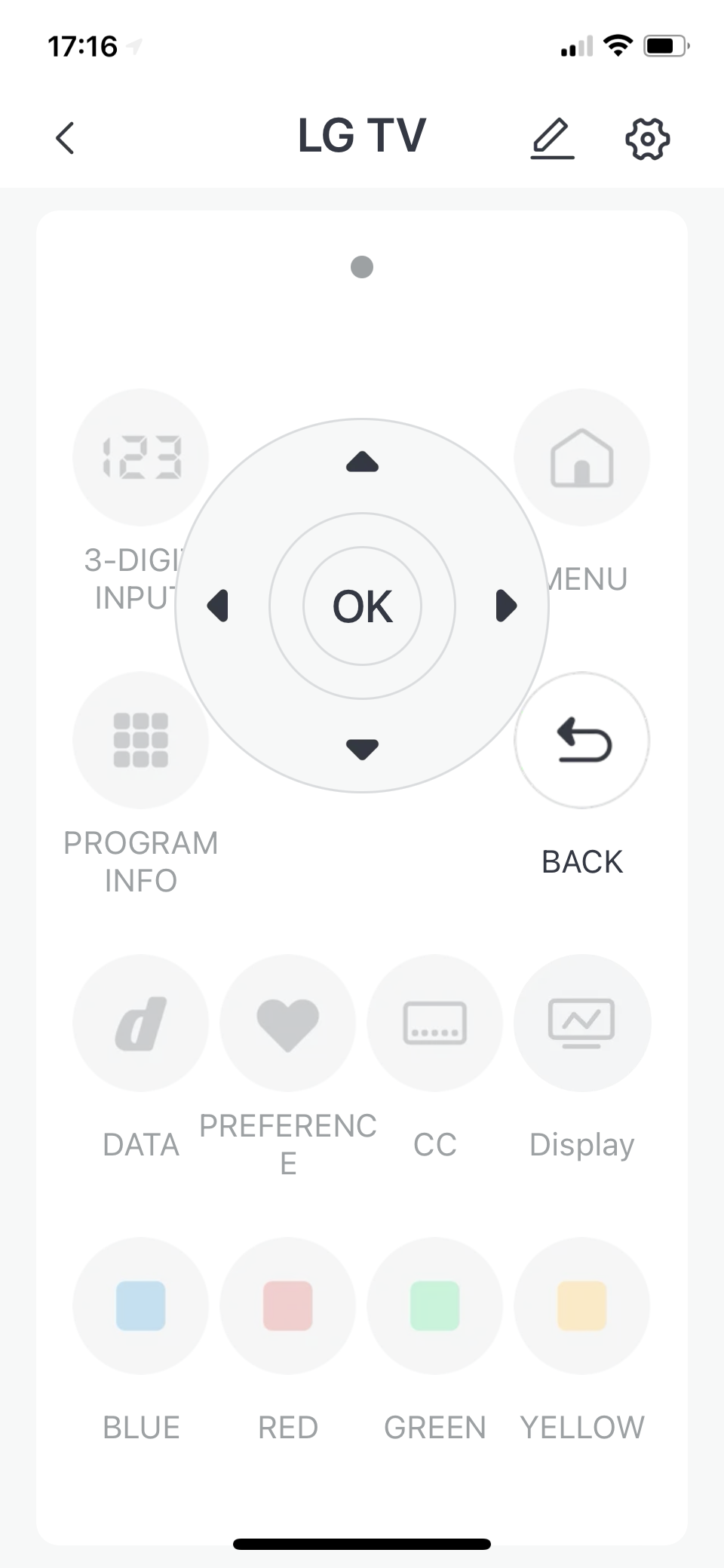This screenshot has width=724, height=1568.
Task: Open the 3-digit input button
Action: click(x=140, y=457)
